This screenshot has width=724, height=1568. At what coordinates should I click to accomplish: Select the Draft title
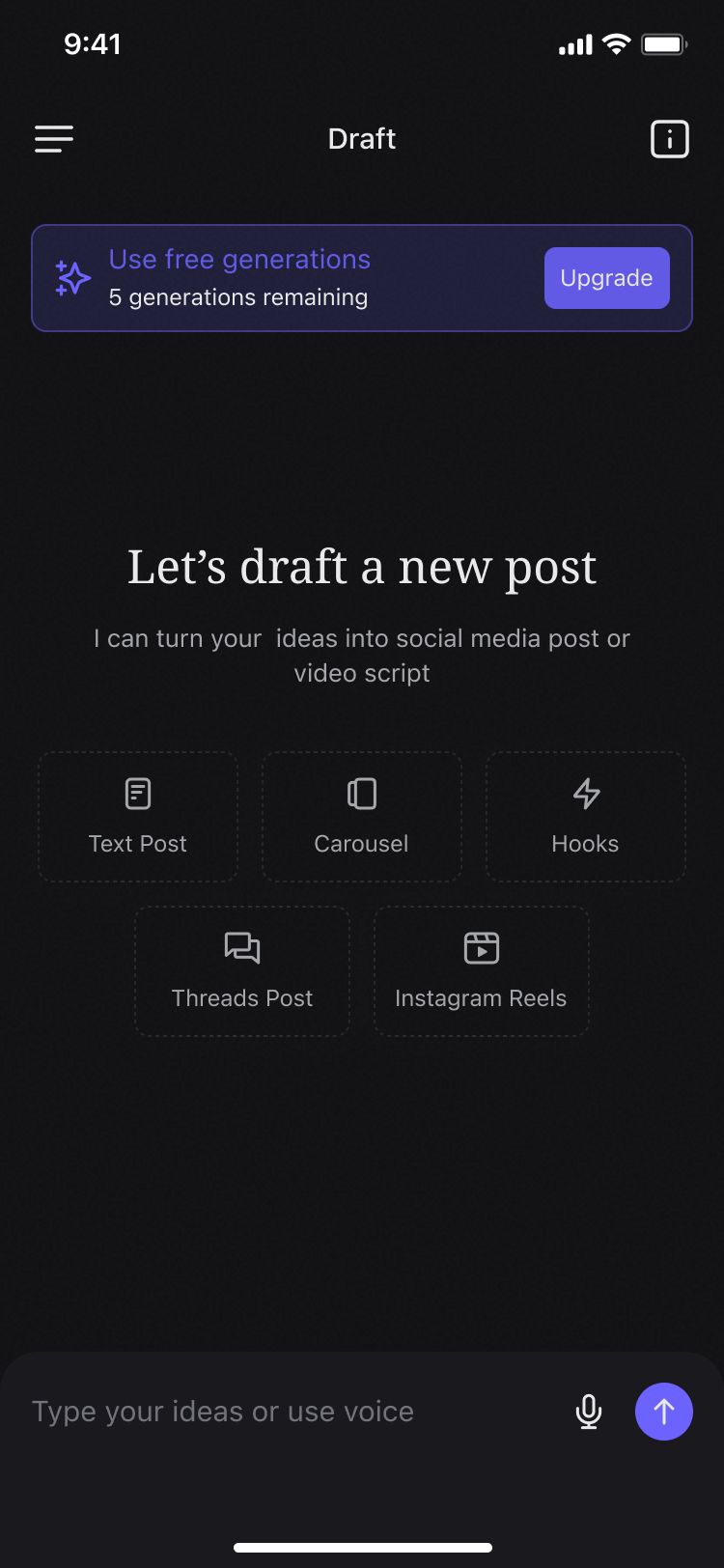click(361, 138)
